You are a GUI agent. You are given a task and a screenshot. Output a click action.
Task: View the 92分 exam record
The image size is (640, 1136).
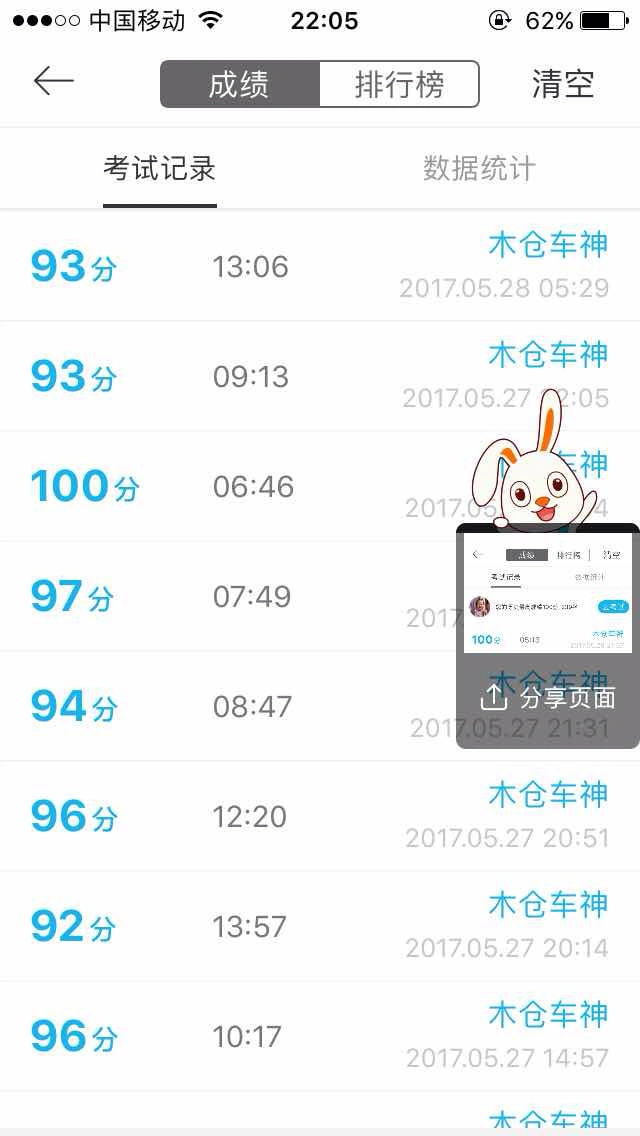pos(320,927)
